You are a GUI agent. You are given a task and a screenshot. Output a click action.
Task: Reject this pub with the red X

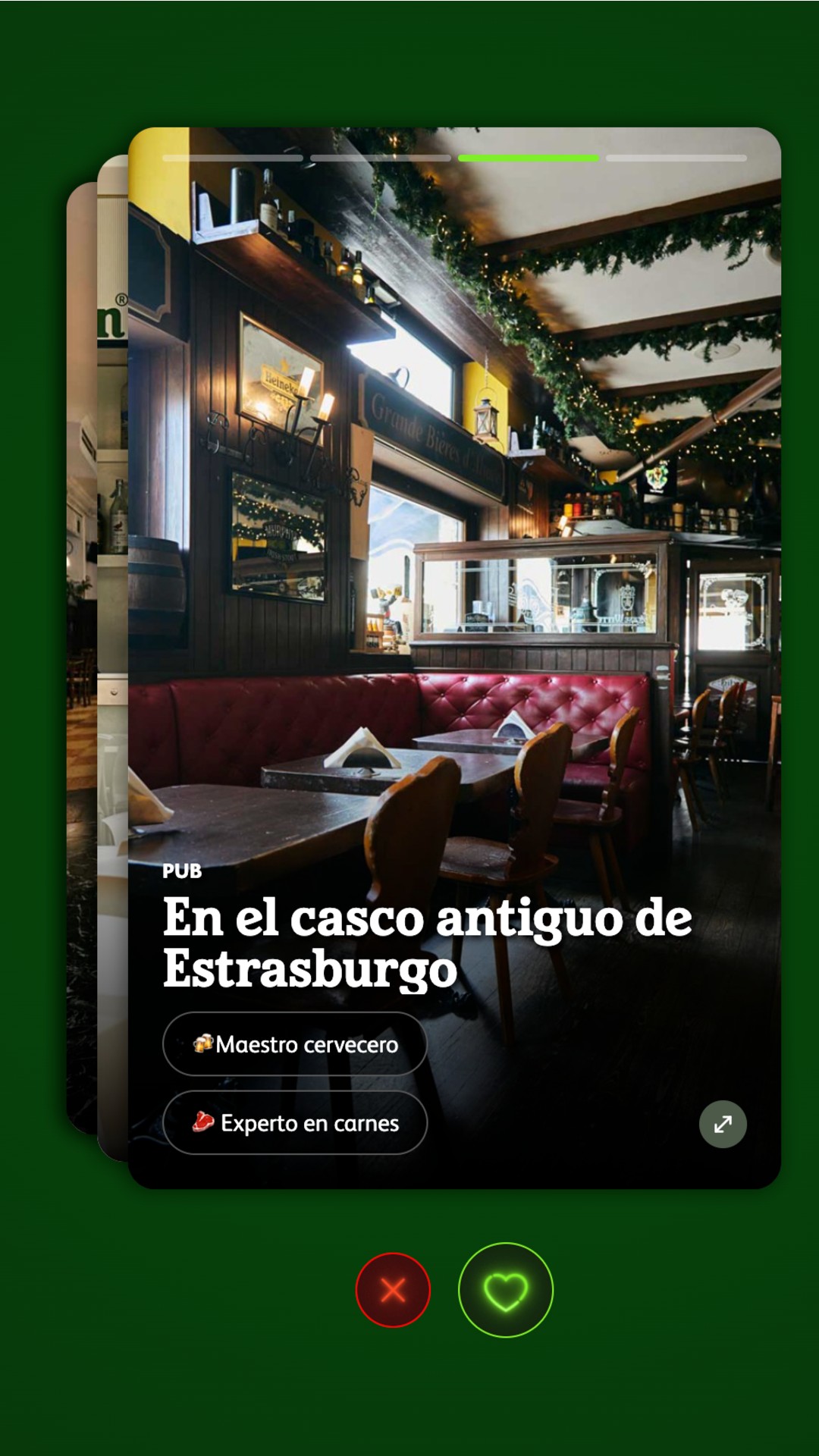[x=393, y=1290]
